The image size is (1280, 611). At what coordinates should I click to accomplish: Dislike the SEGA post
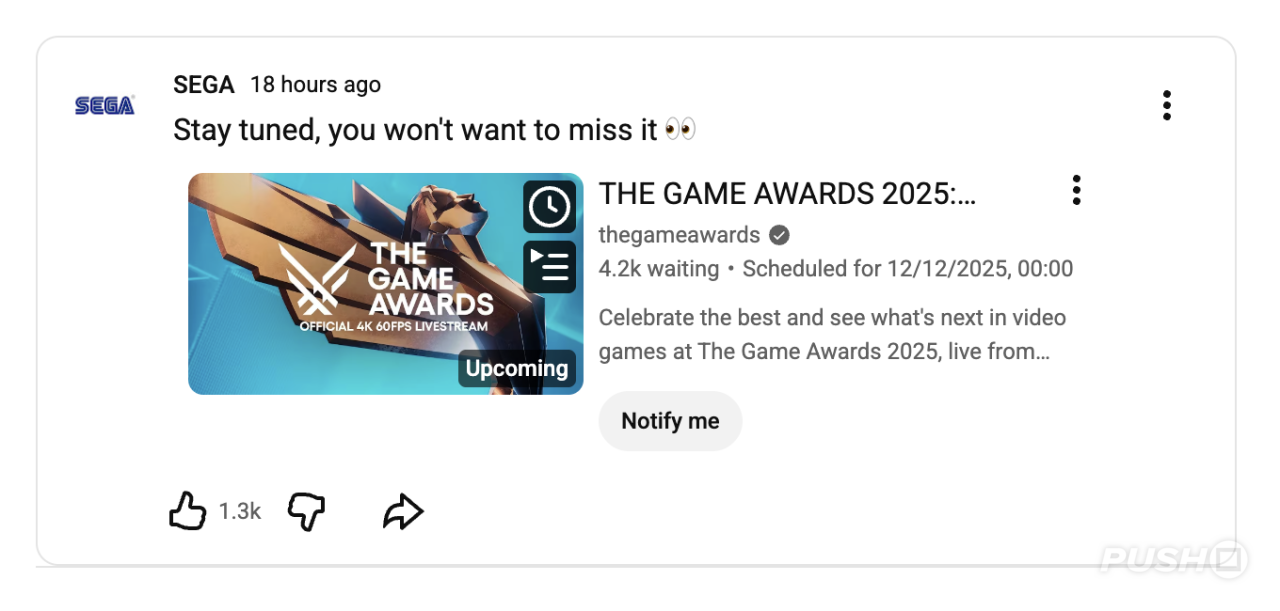pos(306,511)
